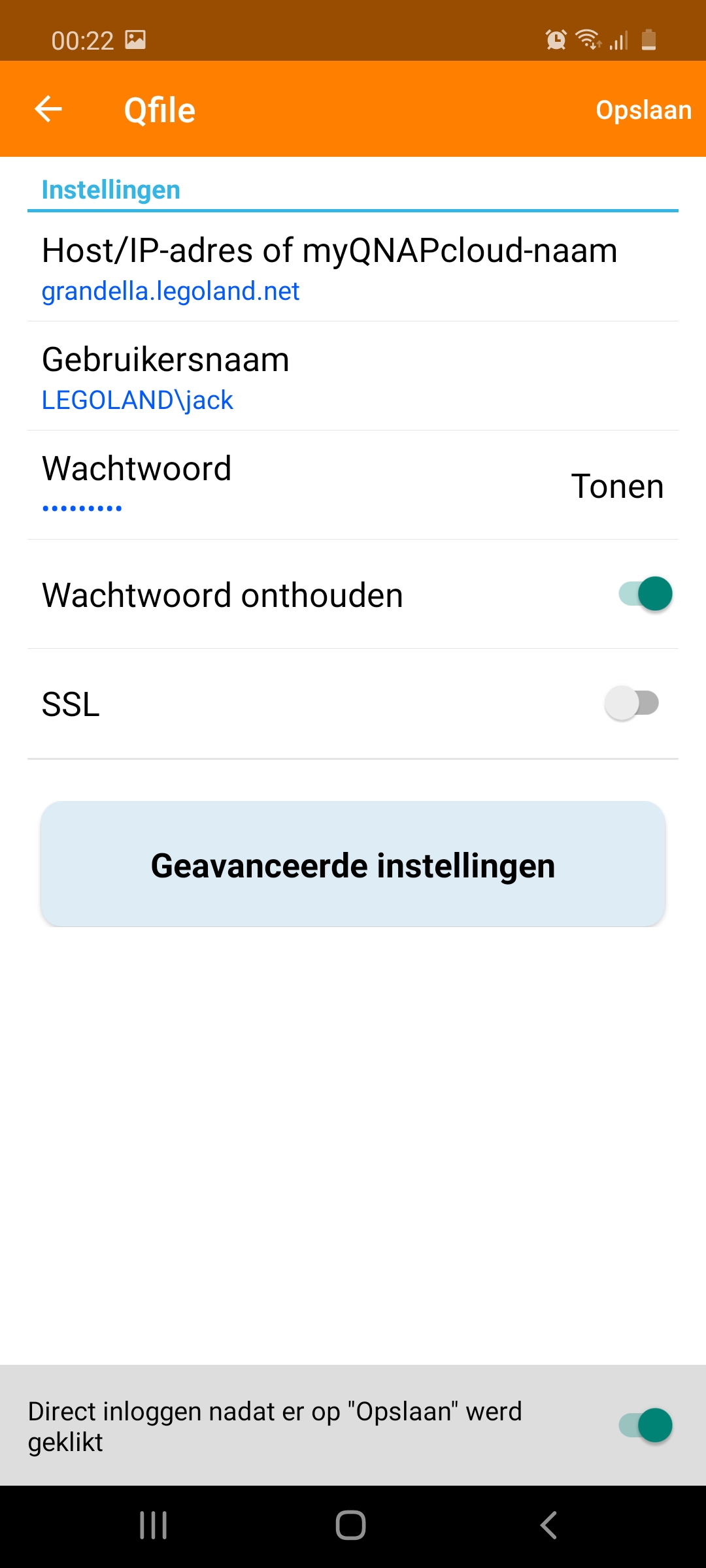Disable the Wachtwoord onthouden switch
Screen dimensions: 706x1568
coord(645,594)
